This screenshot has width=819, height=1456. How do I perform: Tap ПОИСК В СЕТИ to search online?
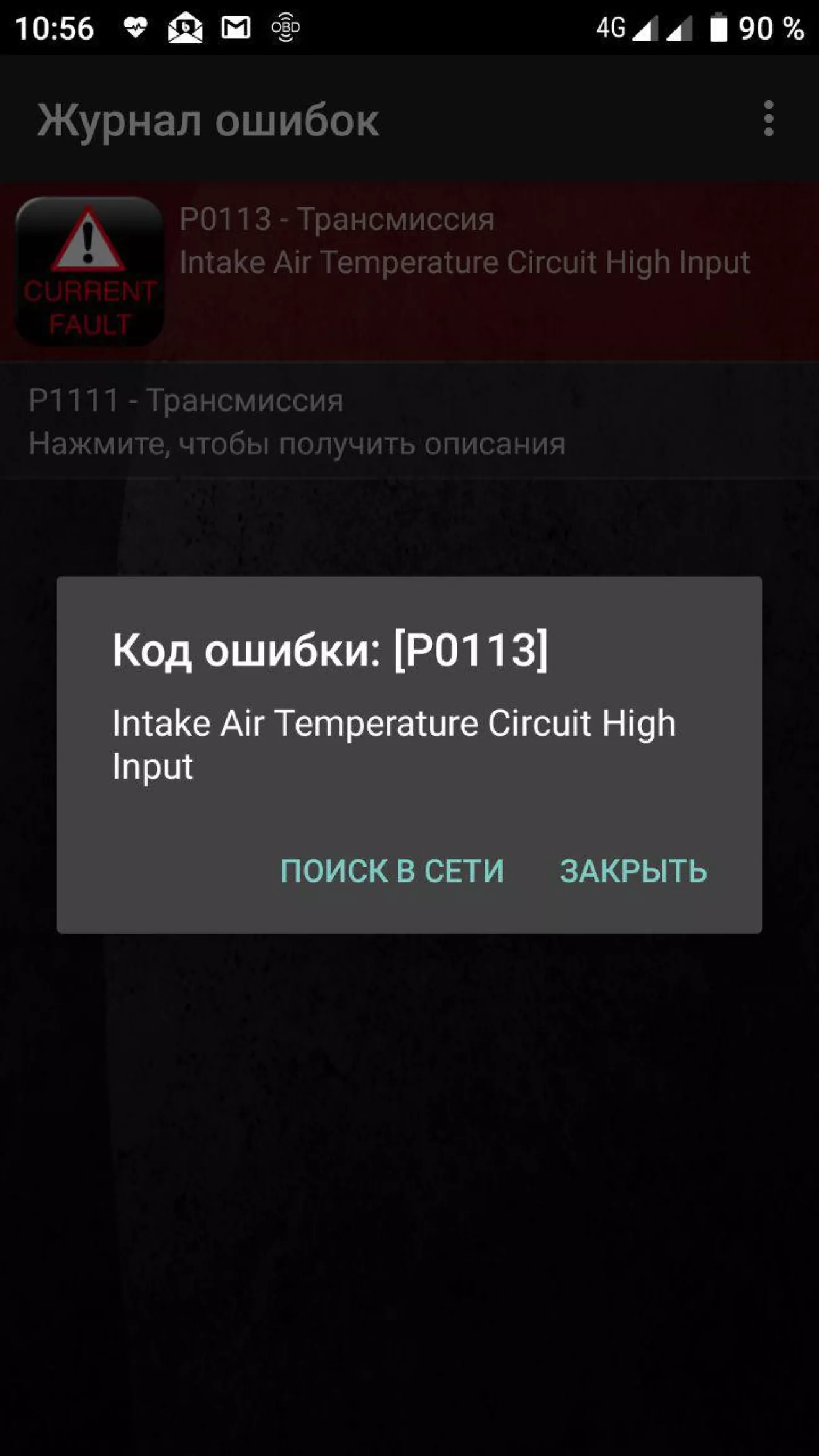392,870
